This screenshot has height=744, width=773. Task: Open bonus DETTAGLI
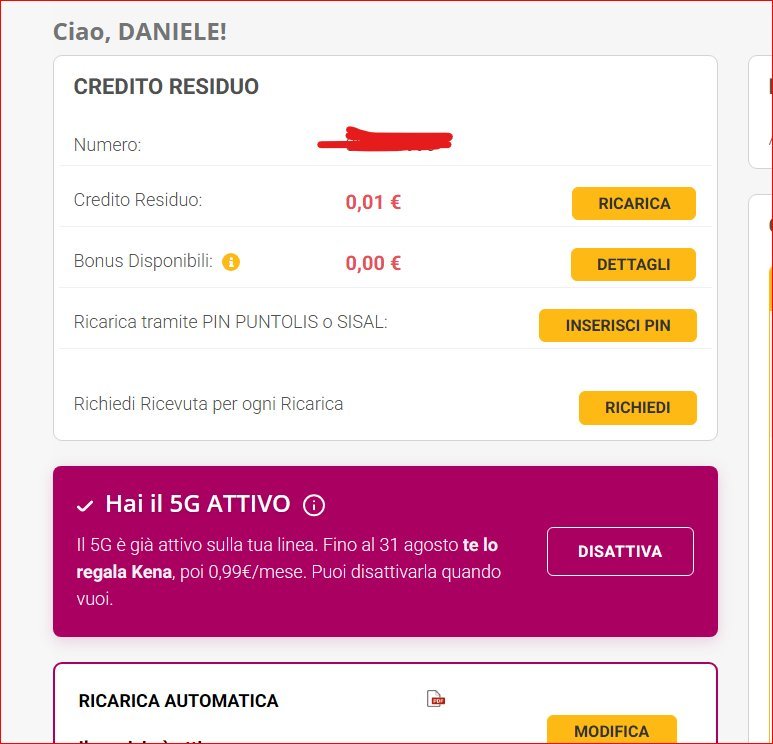pos(633,265)
